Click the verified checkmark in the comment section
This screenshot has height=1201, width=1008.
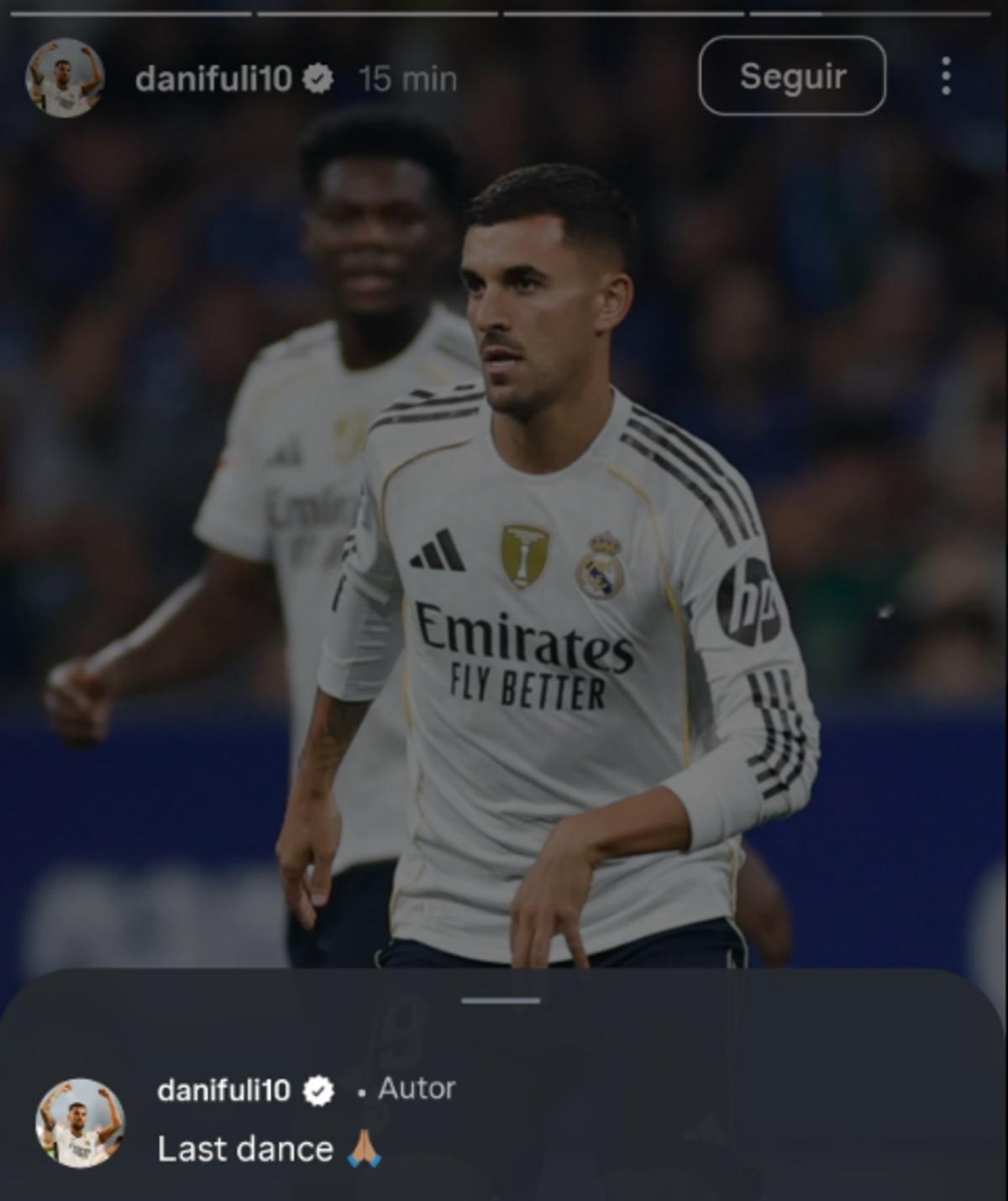[x=318, y=1089]
